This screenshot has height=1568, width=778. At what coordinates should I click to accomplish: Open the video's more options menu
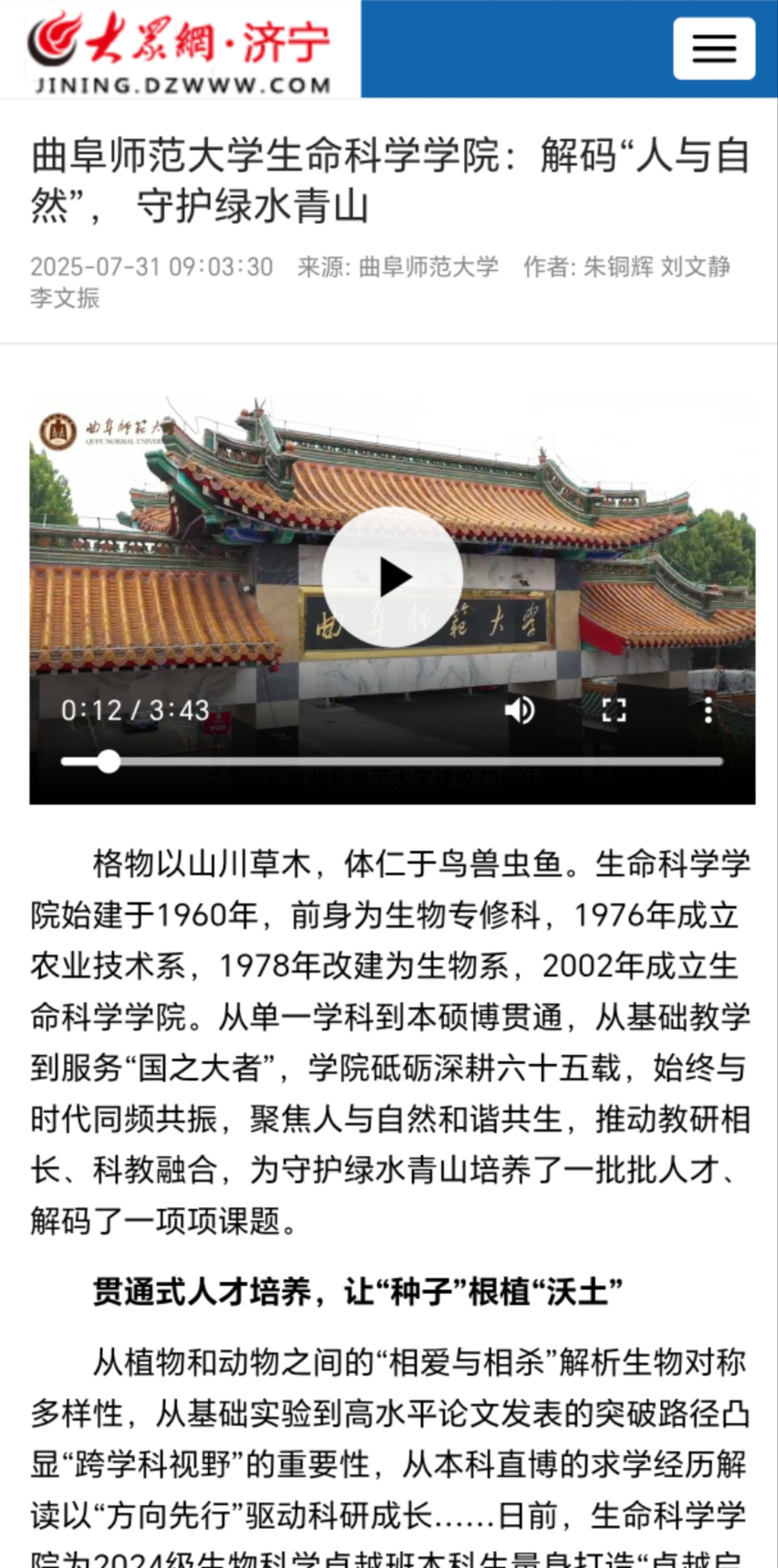point(708,711)
